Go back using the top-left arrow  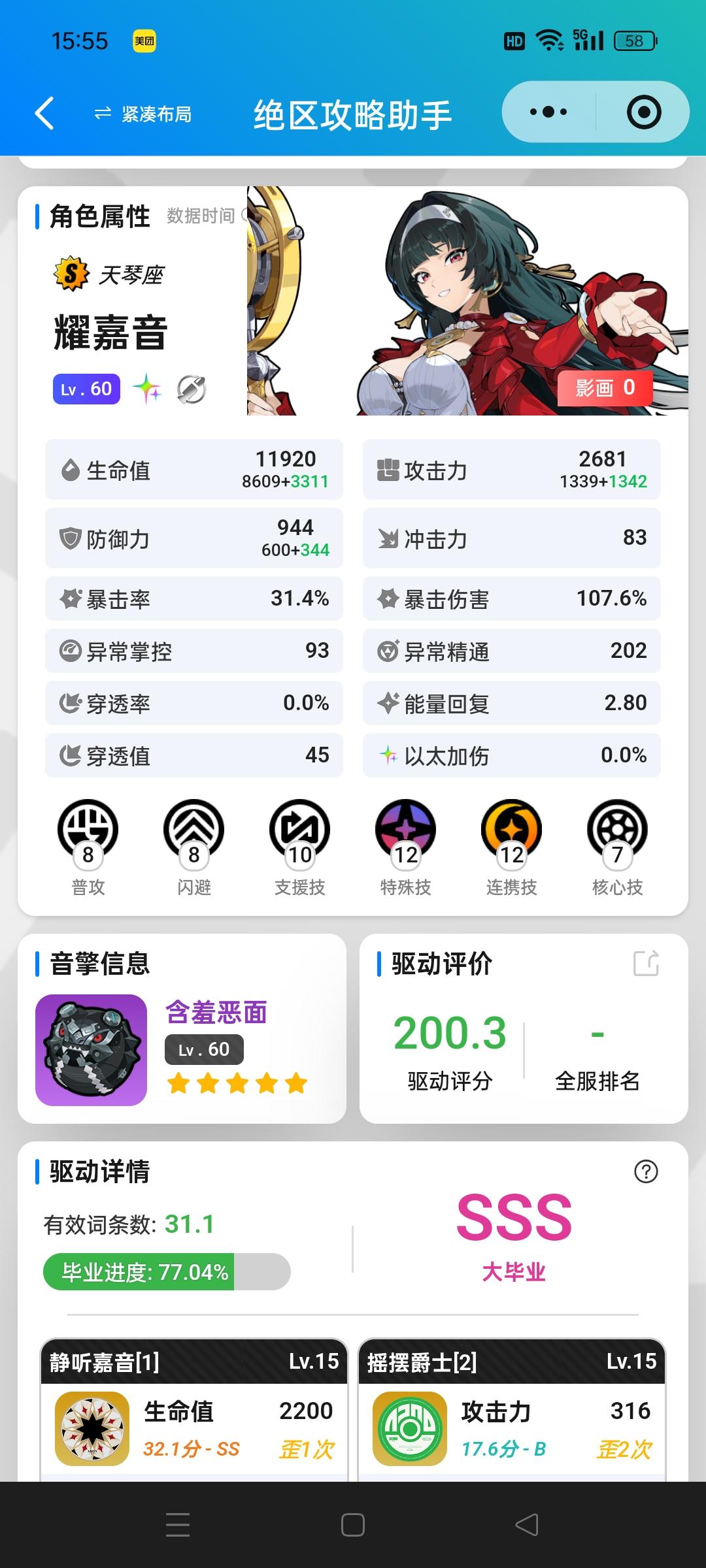tap(43, 112)
